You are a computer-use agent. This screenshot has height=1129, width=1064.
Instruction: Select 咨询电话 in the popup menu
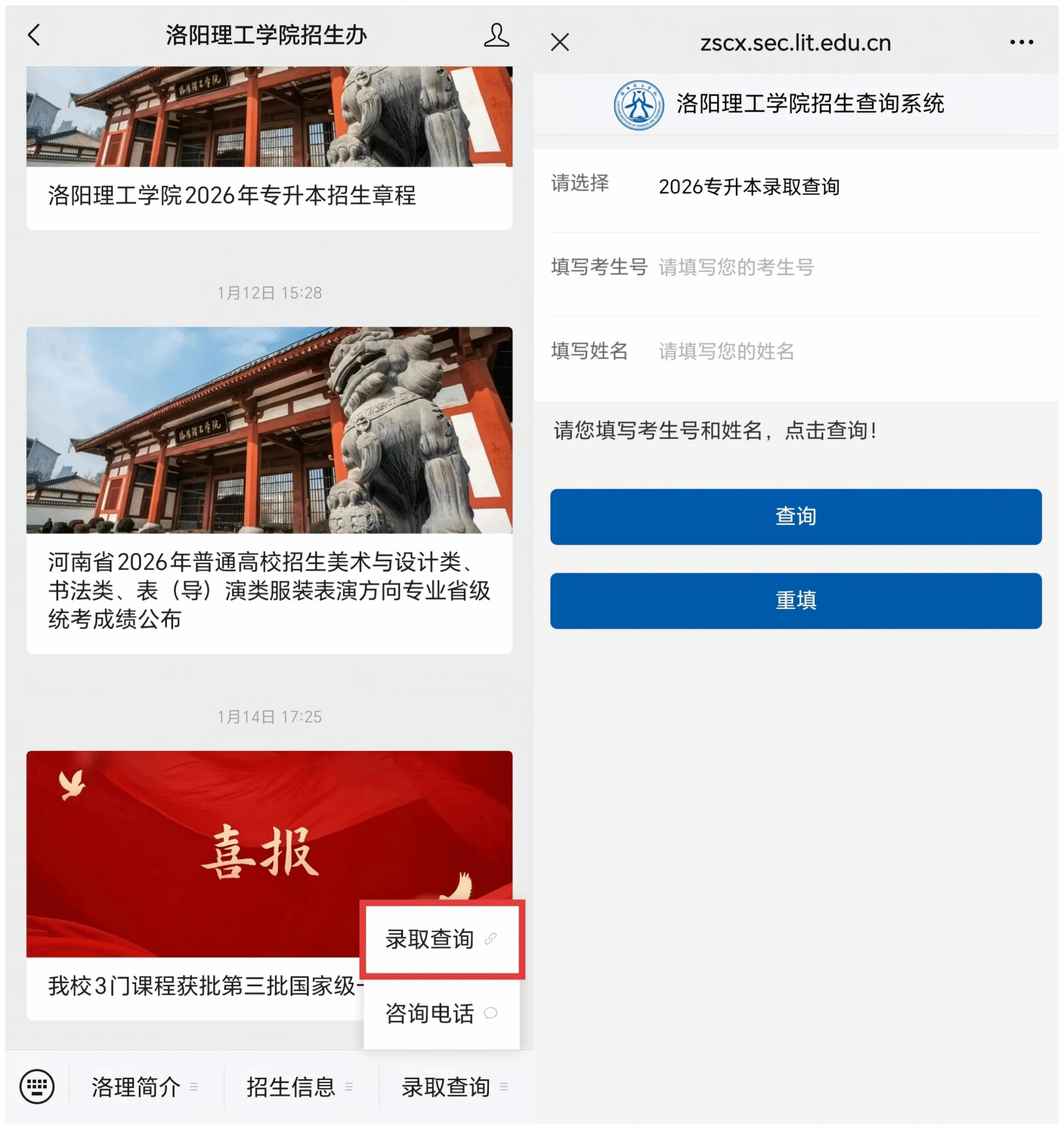pos(441,1014)
